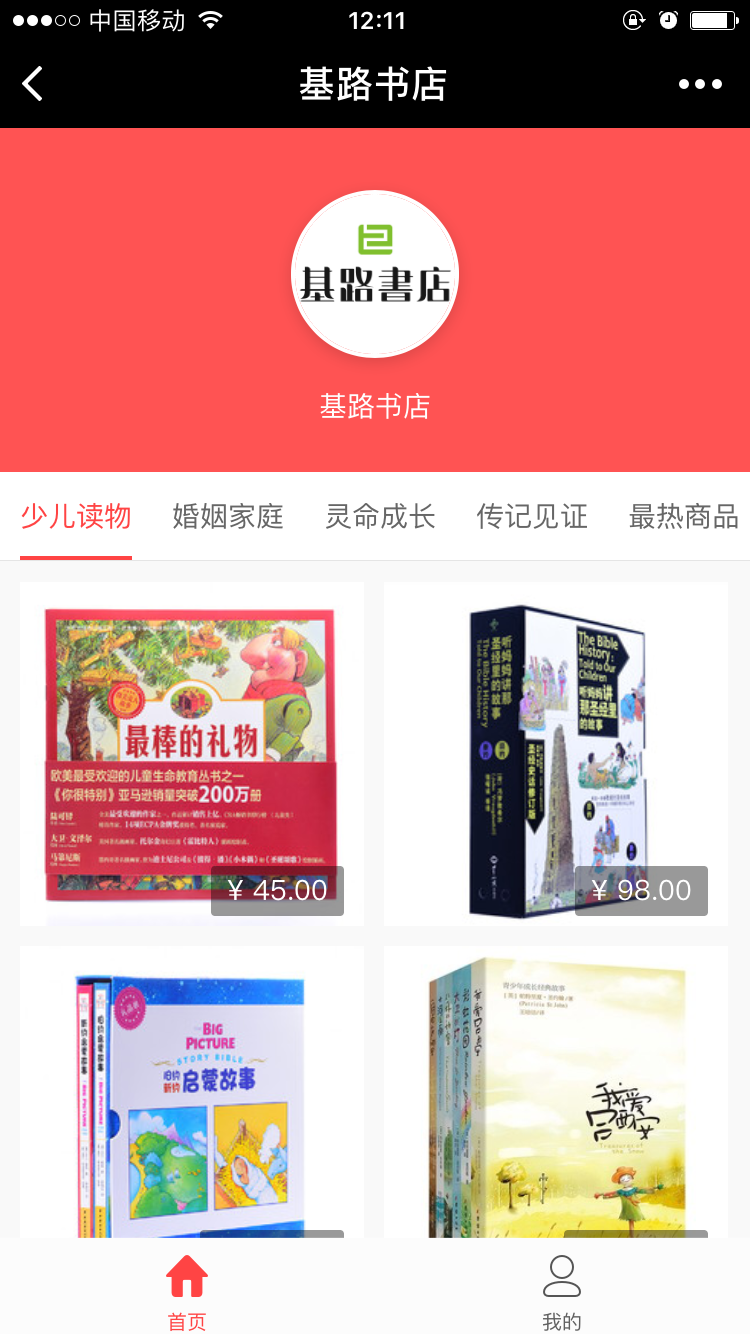The width and height of the screenshot is (750, 1334).
Task: Show the 传记见证 category
Action: [532, 516]
